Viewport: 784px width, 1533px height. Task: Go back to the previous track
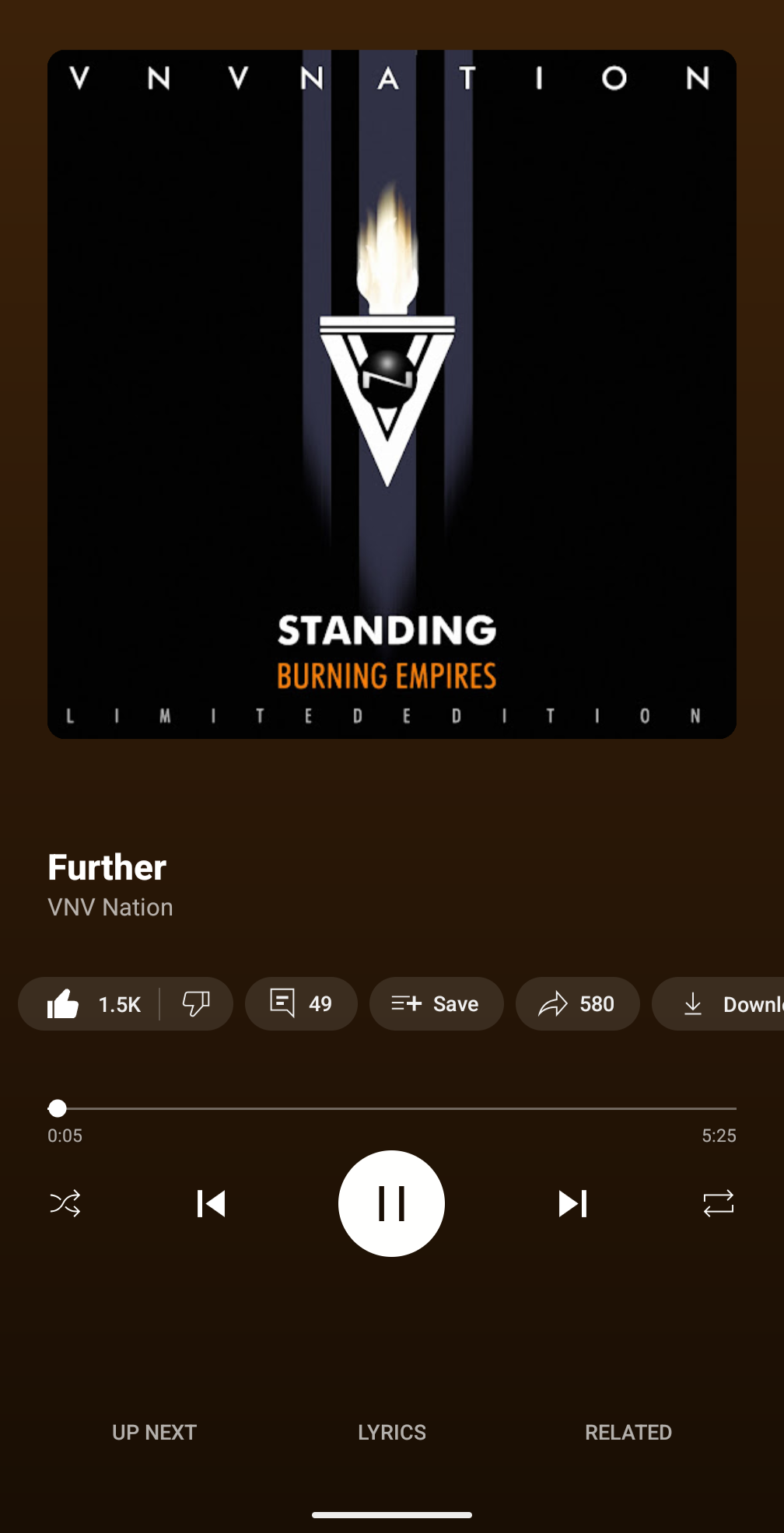coord(211,1203)
